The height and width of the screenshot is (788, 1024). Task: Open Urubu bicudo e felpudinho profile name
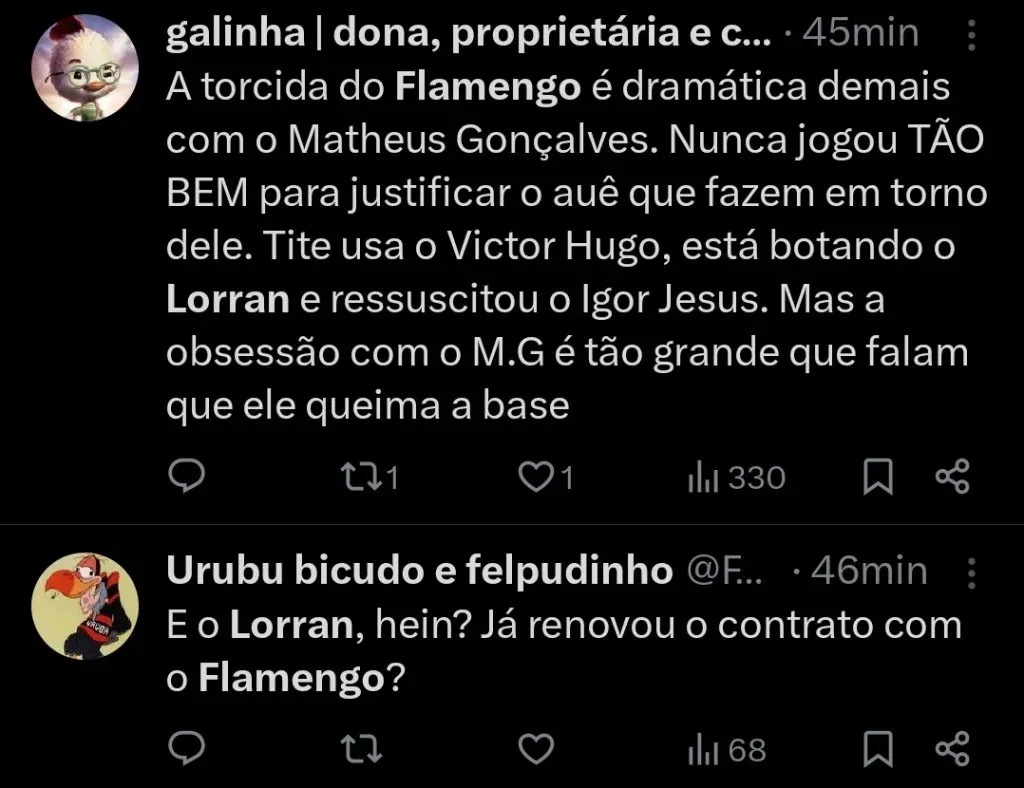[x=418, y=571]
